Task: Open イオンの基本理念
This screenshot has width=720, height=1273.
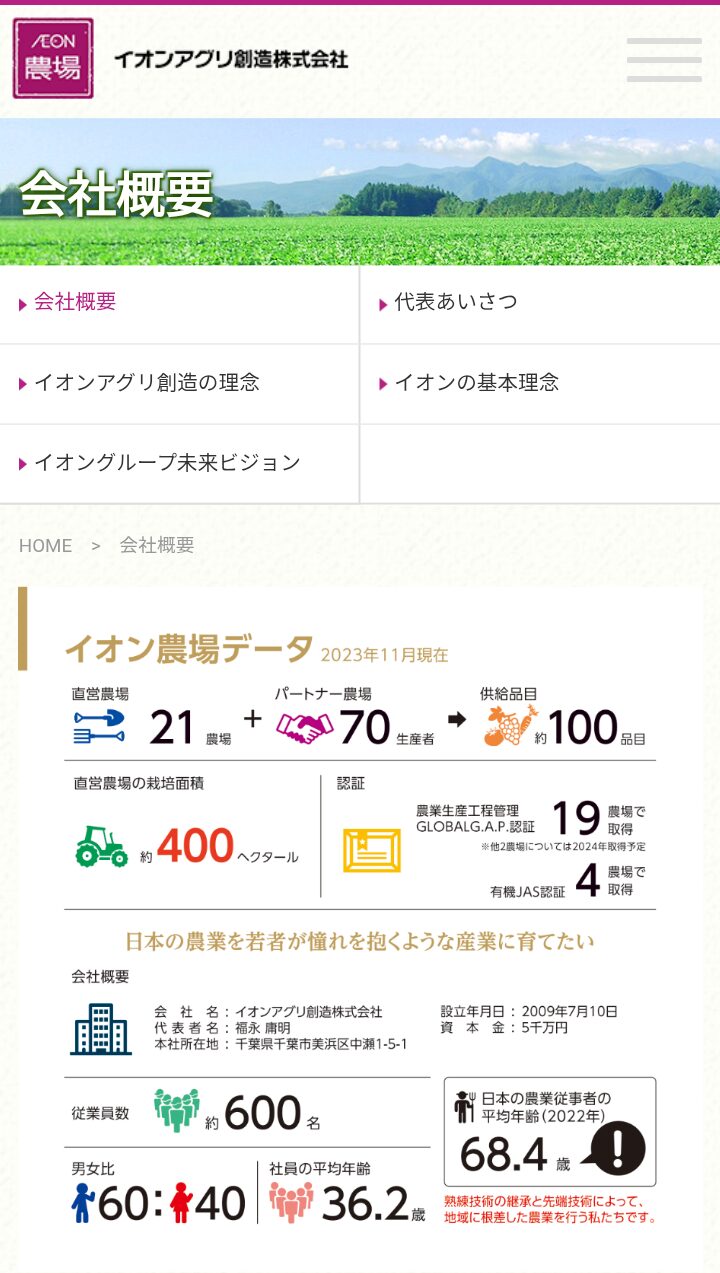Action: (x=540, y=383)
